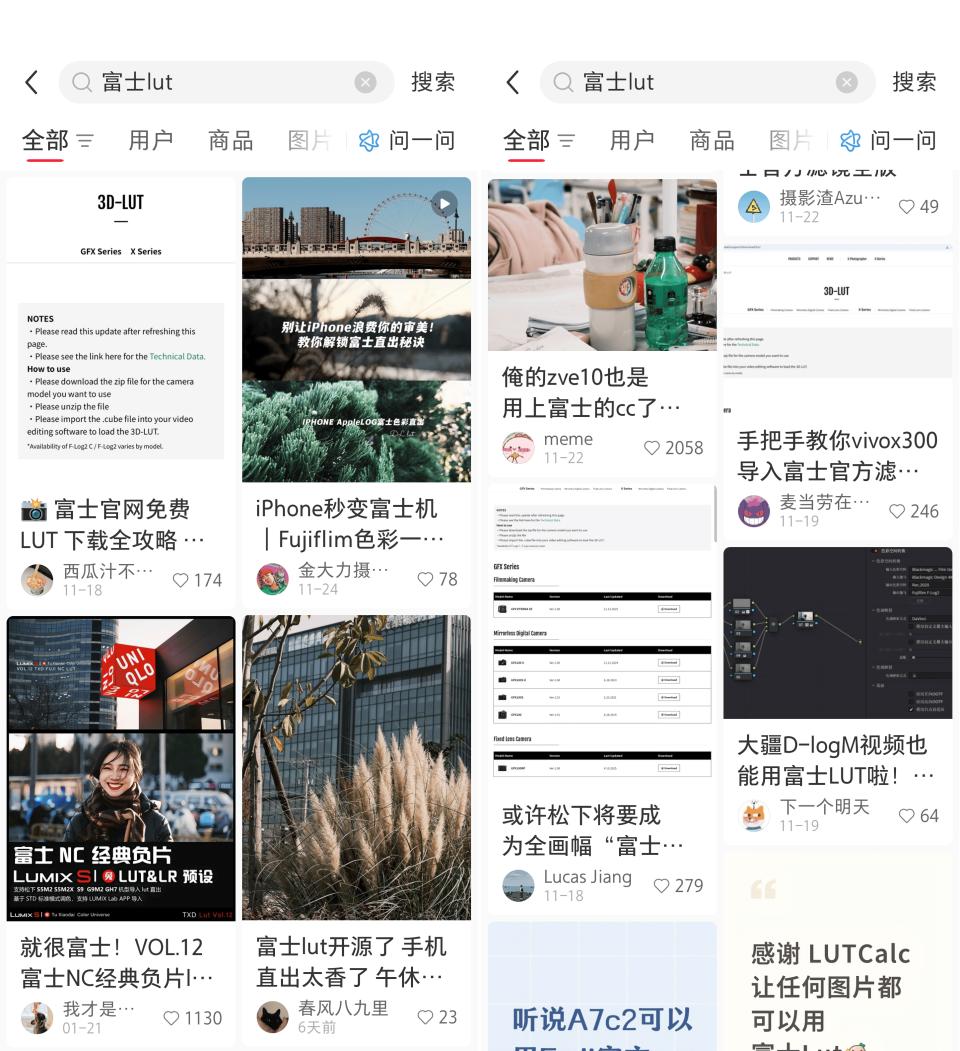Screen dimensions: 960x1051
Task: View 我才是…'s profile avatar
Action: [x=37, y=1017]
